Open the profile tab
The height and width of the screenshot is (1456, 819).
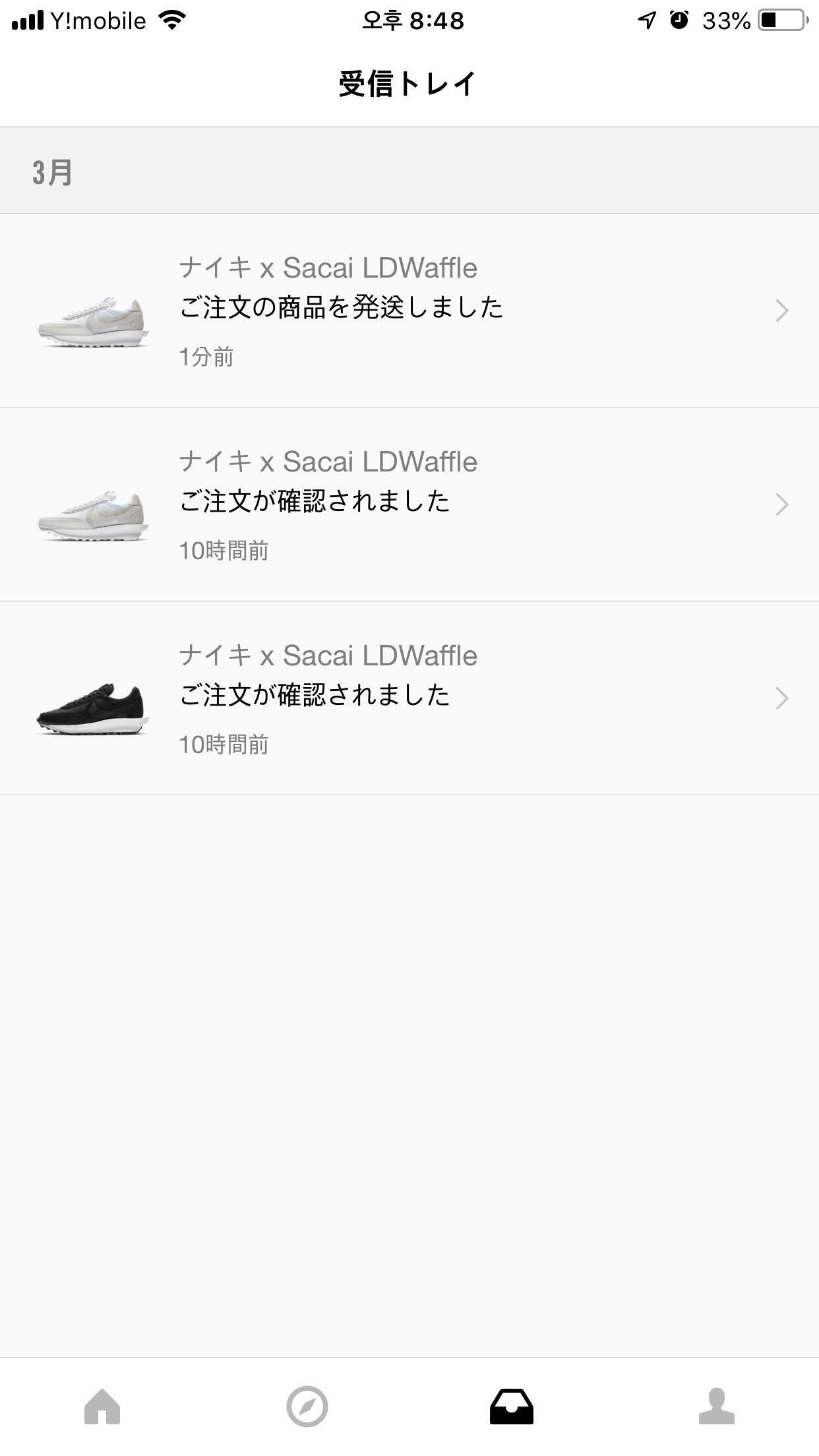point(717,1407)
